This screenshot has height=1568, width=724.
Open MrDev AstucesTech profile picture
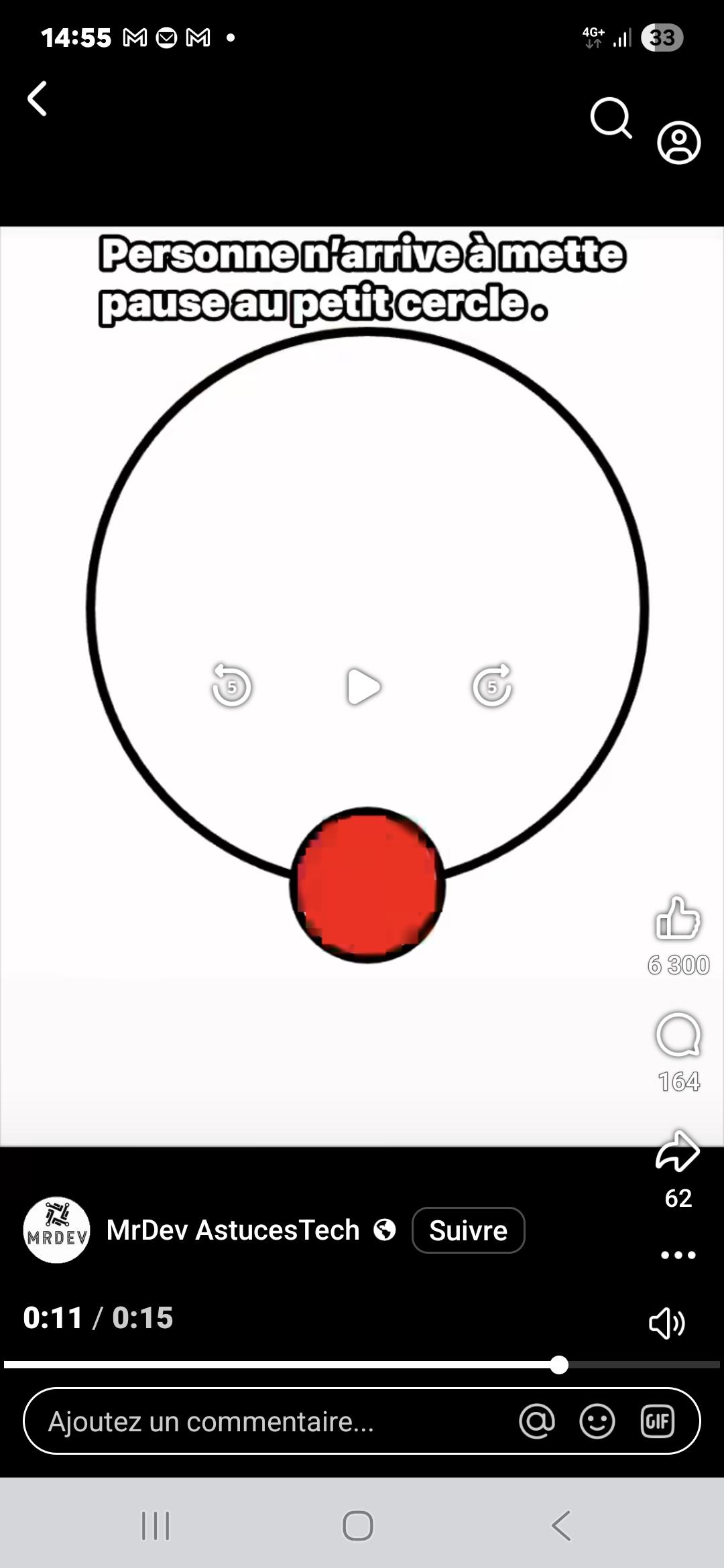pos(57,1230)
